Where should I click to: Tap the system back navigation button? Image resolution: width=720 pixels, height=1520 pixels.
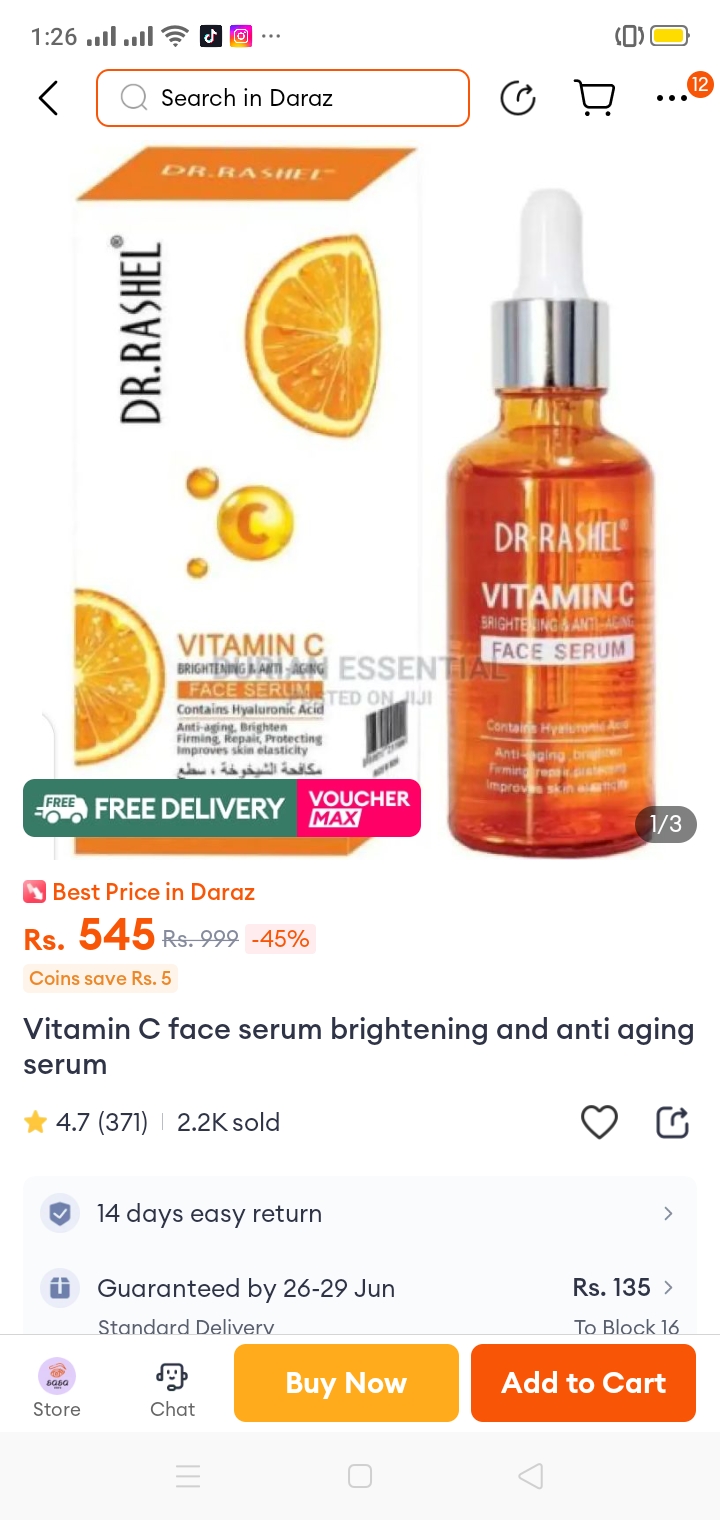pos(531,1476)
